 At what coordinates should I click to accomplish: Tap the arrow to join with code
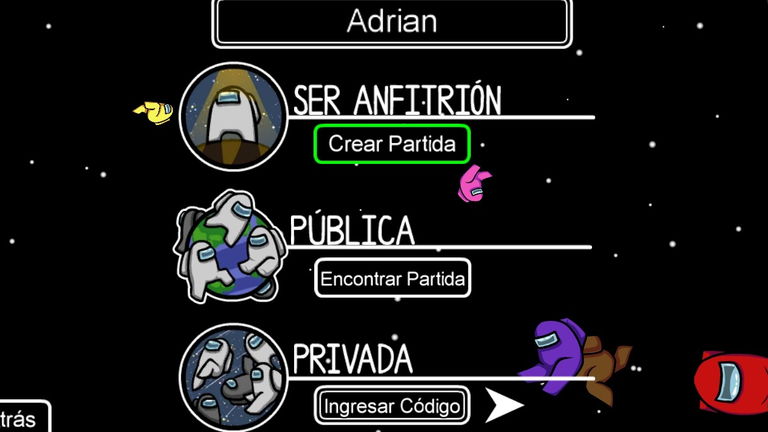pos(505,405)
